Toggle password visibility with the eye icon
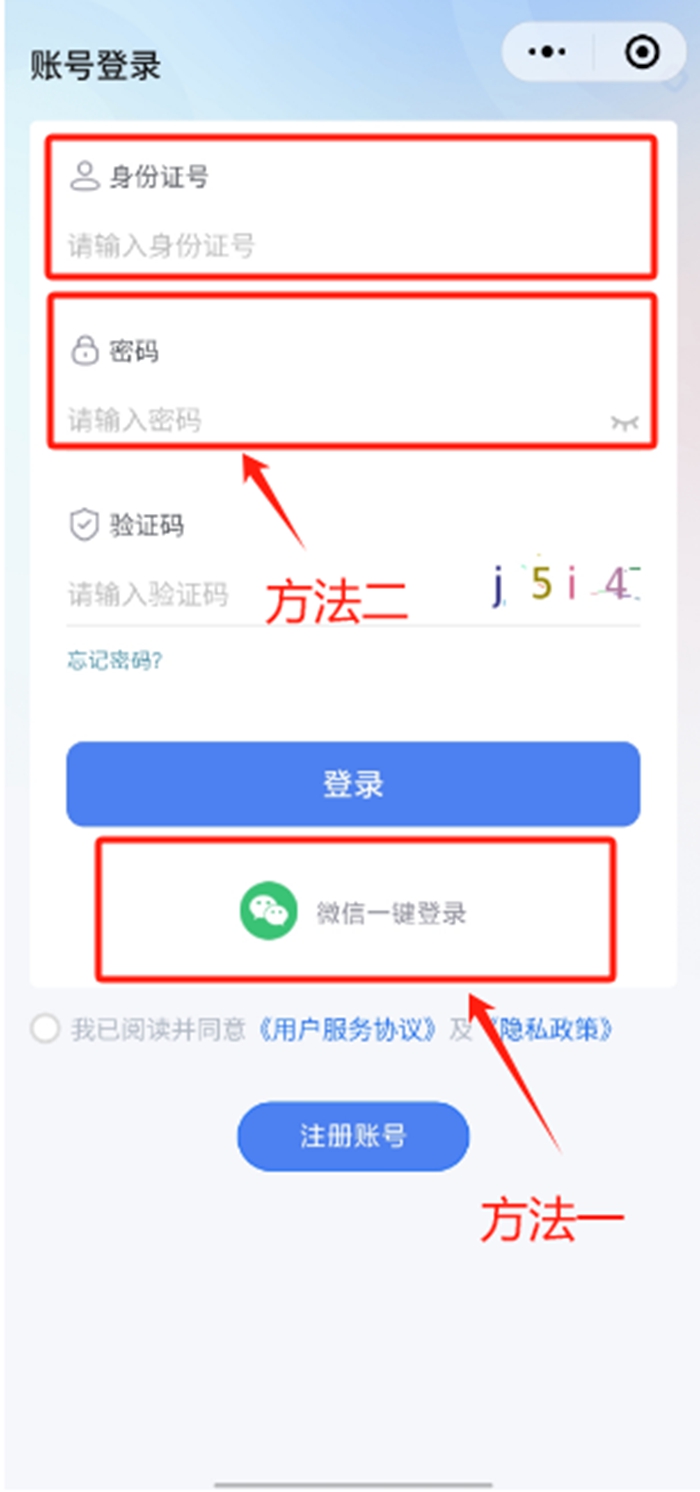Screen dimensions: 700x1492 pyautogui.click(x=625, y=423)
